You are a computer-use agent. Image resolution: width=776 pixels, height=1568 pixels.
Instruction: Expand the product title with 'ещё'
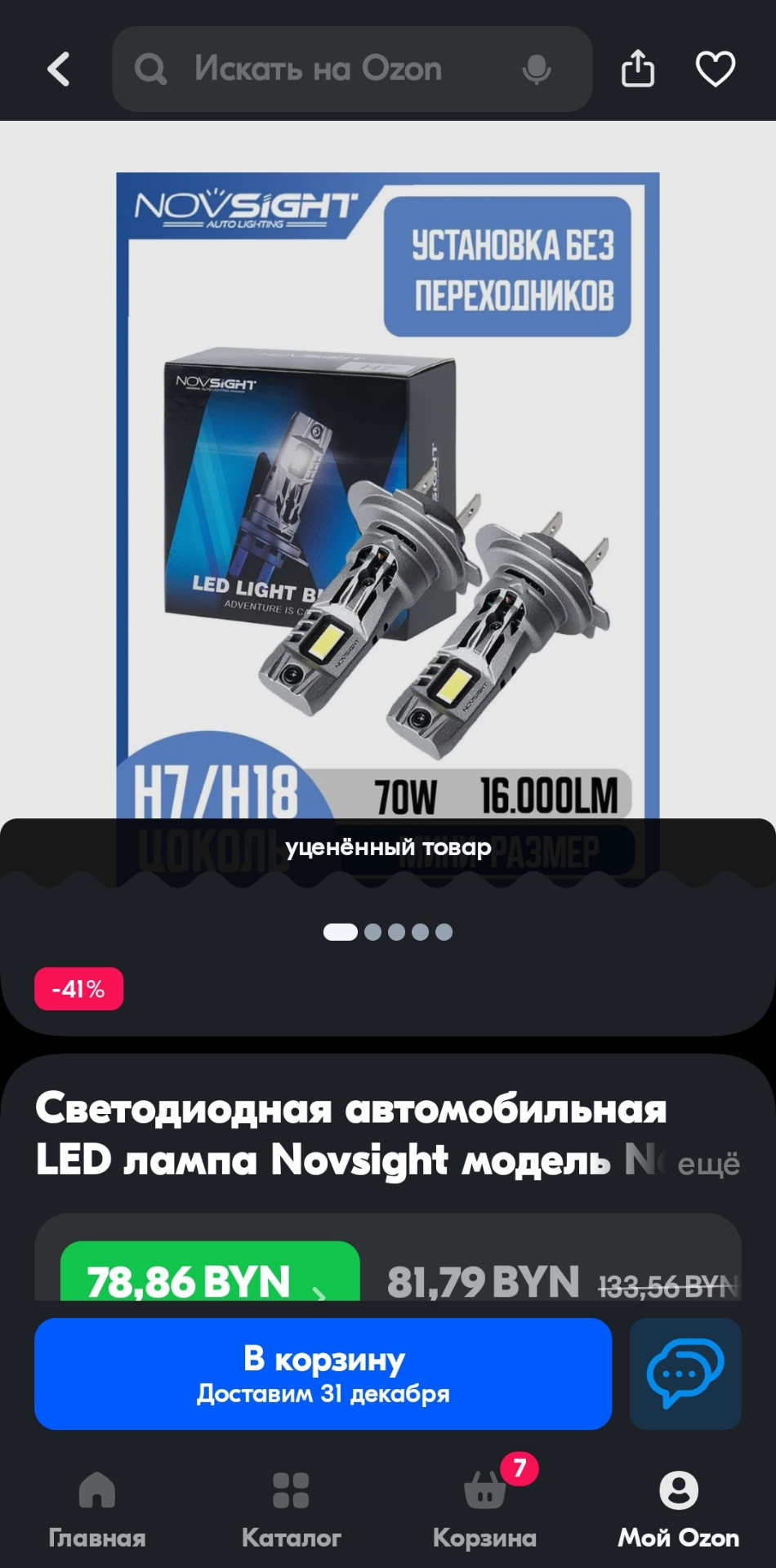pyautogui.click(x=708, y=1163)
